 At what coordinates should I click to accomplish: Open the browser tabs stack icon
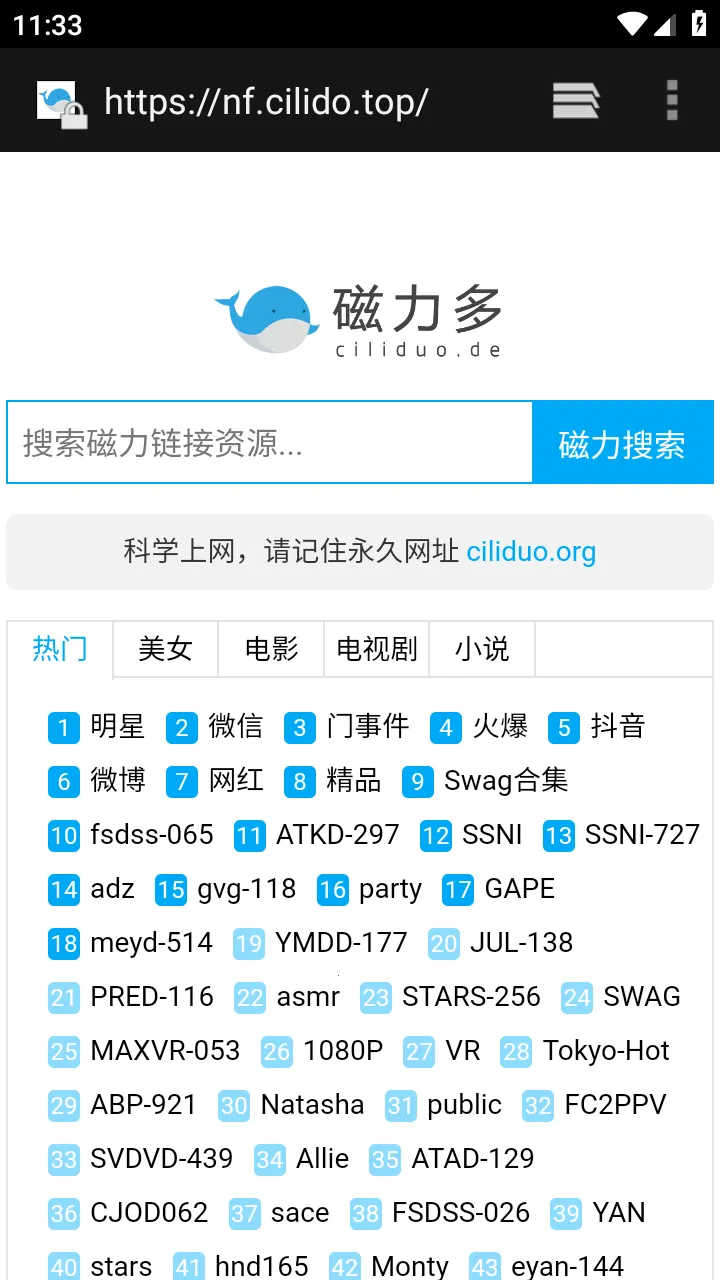(576, 100)
